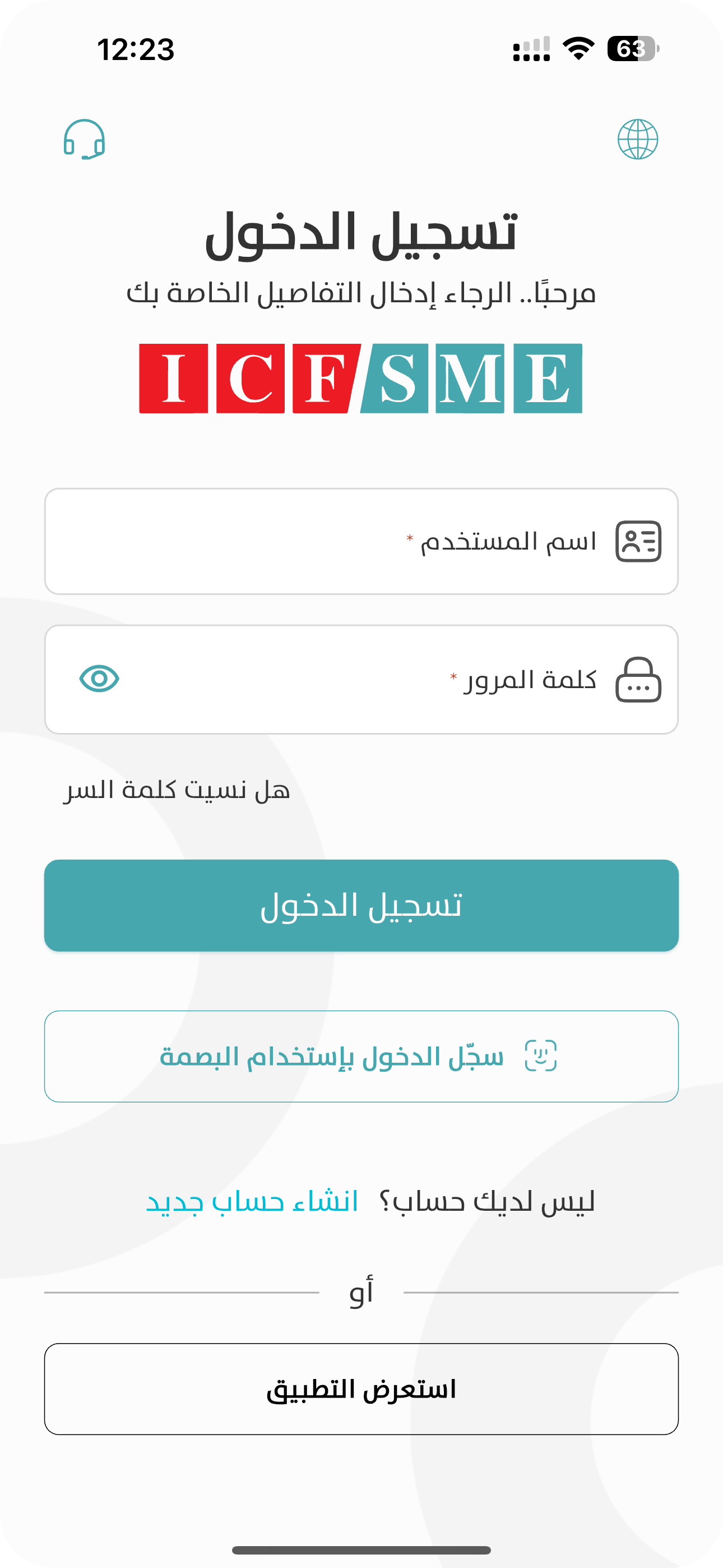Create a new account (انشاء حساب جديد)
The height and width of the screenshot is (1568, 723).
(252, 1202)
